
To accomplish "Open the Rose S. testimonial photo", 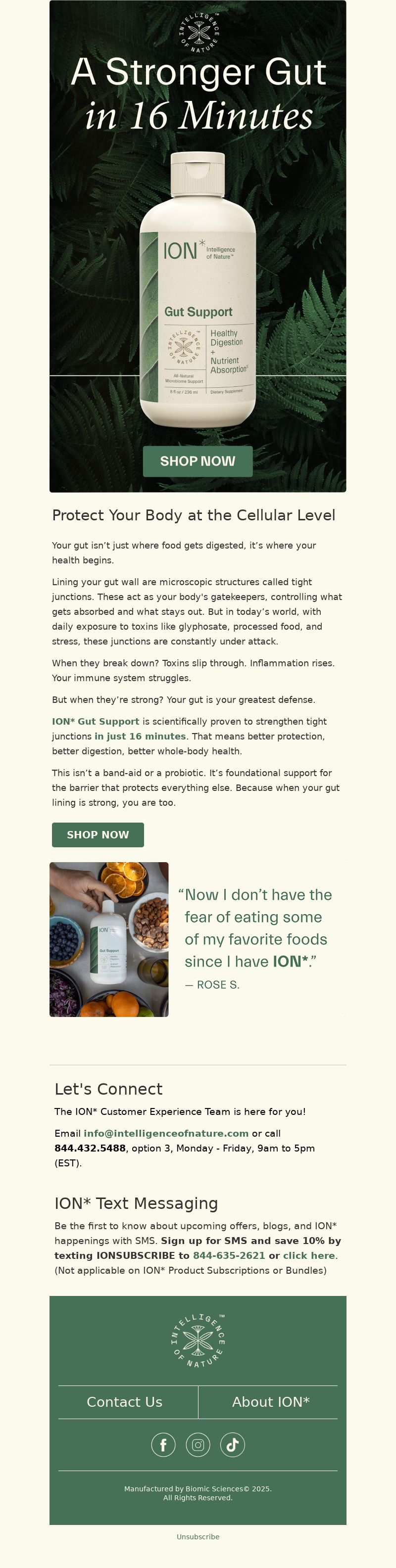I will tap(109, 939).
